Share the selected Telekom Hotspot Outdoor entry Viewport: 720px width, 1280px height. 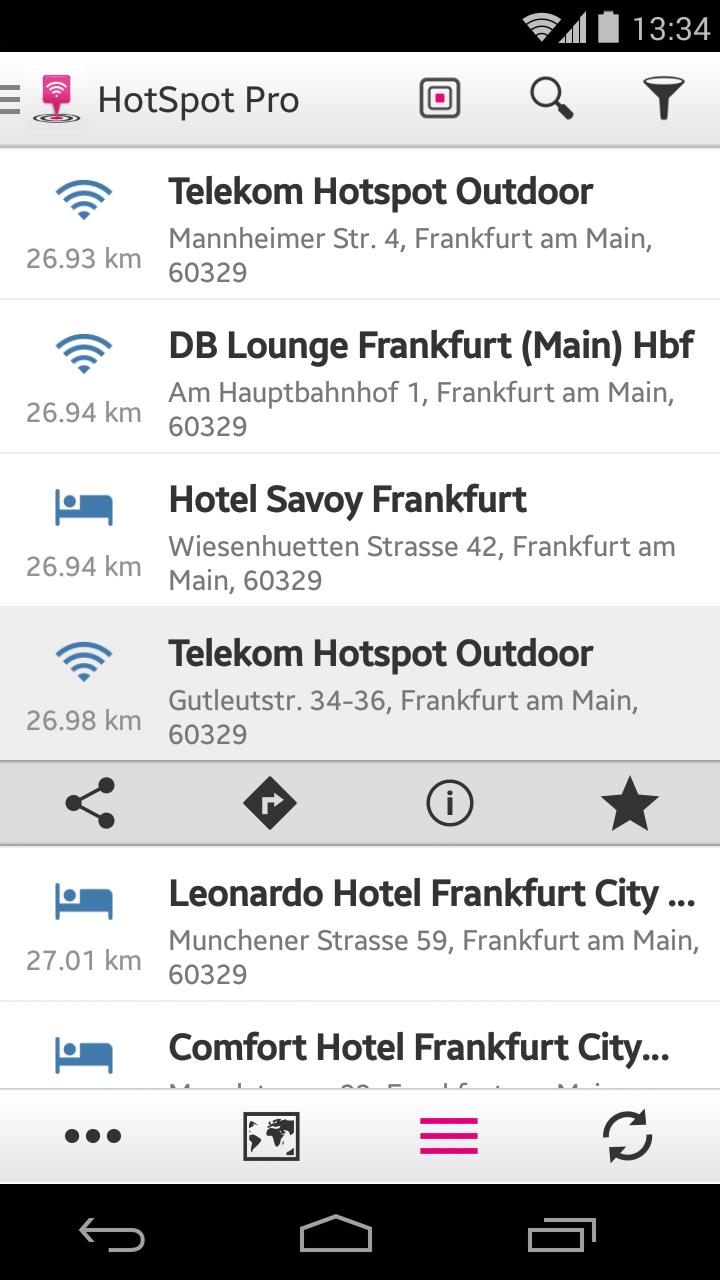(x=90, y=802)
